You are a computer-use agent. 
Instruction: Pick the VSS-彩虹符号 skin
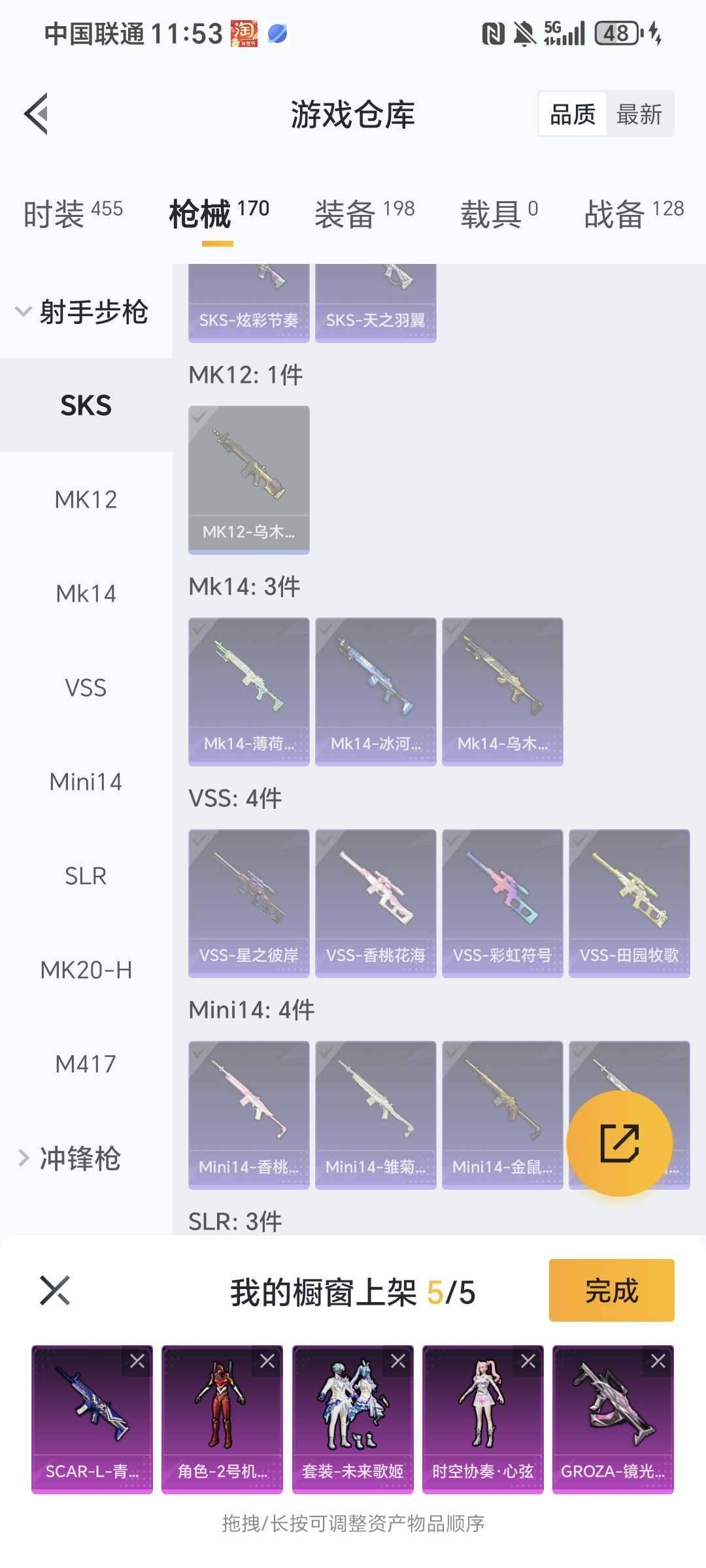click(502, 903)
